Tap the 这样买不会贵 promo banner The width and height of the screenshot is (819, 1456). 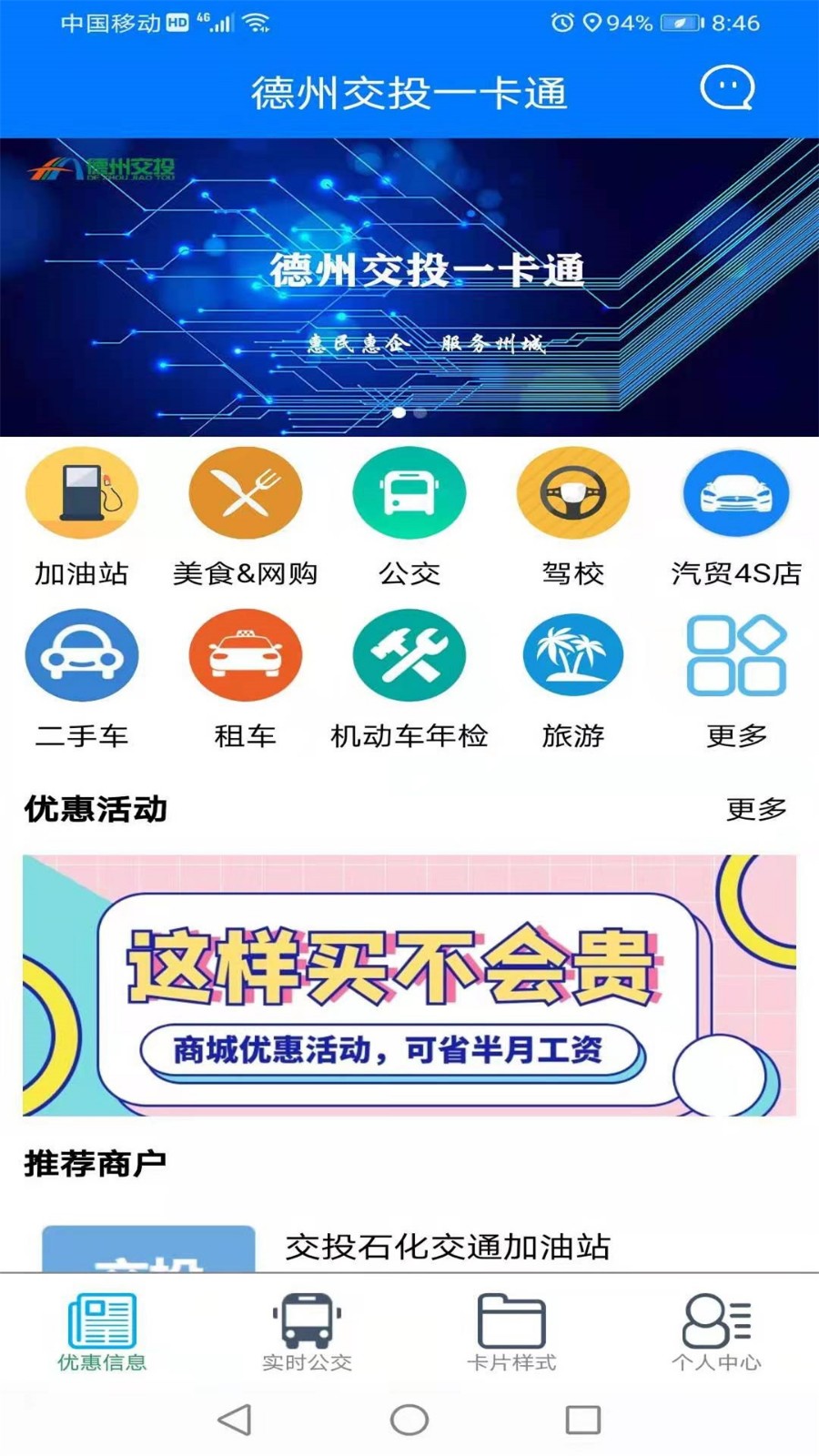tap(409, 983)
